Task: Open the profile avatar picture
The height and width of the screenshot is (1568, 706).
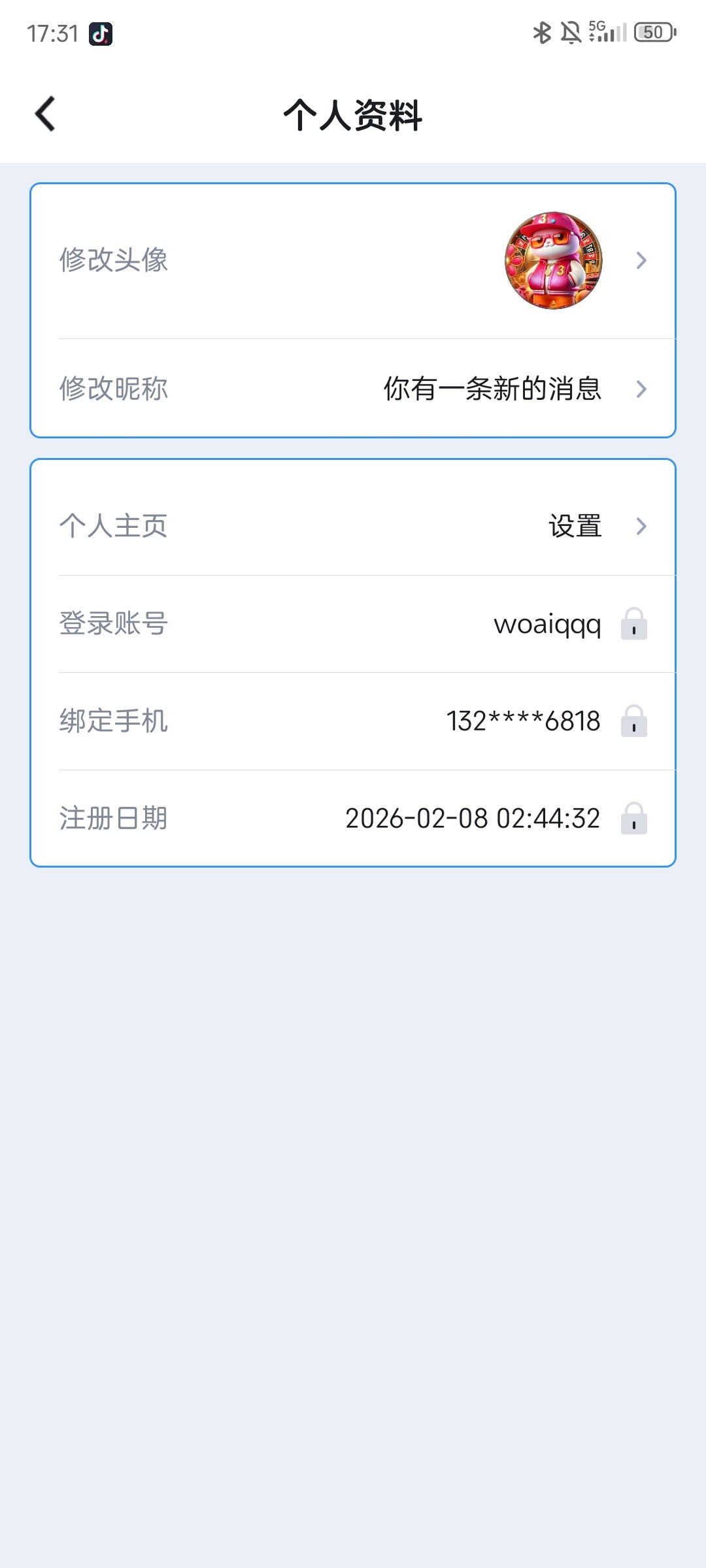Action: click(x=552, y=259)
